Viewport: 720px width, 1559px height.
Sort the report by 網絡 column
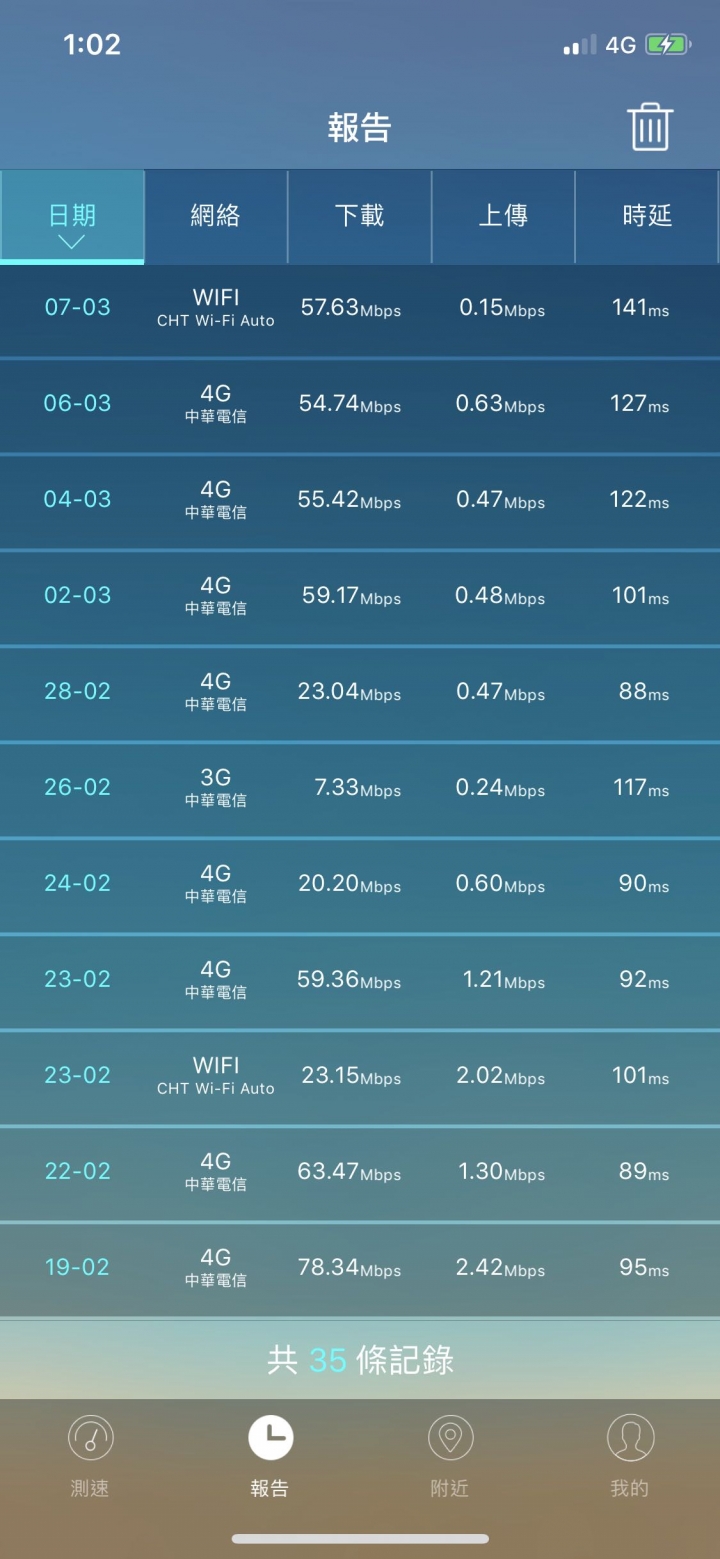pyautogui.click(x=216, y=216)
